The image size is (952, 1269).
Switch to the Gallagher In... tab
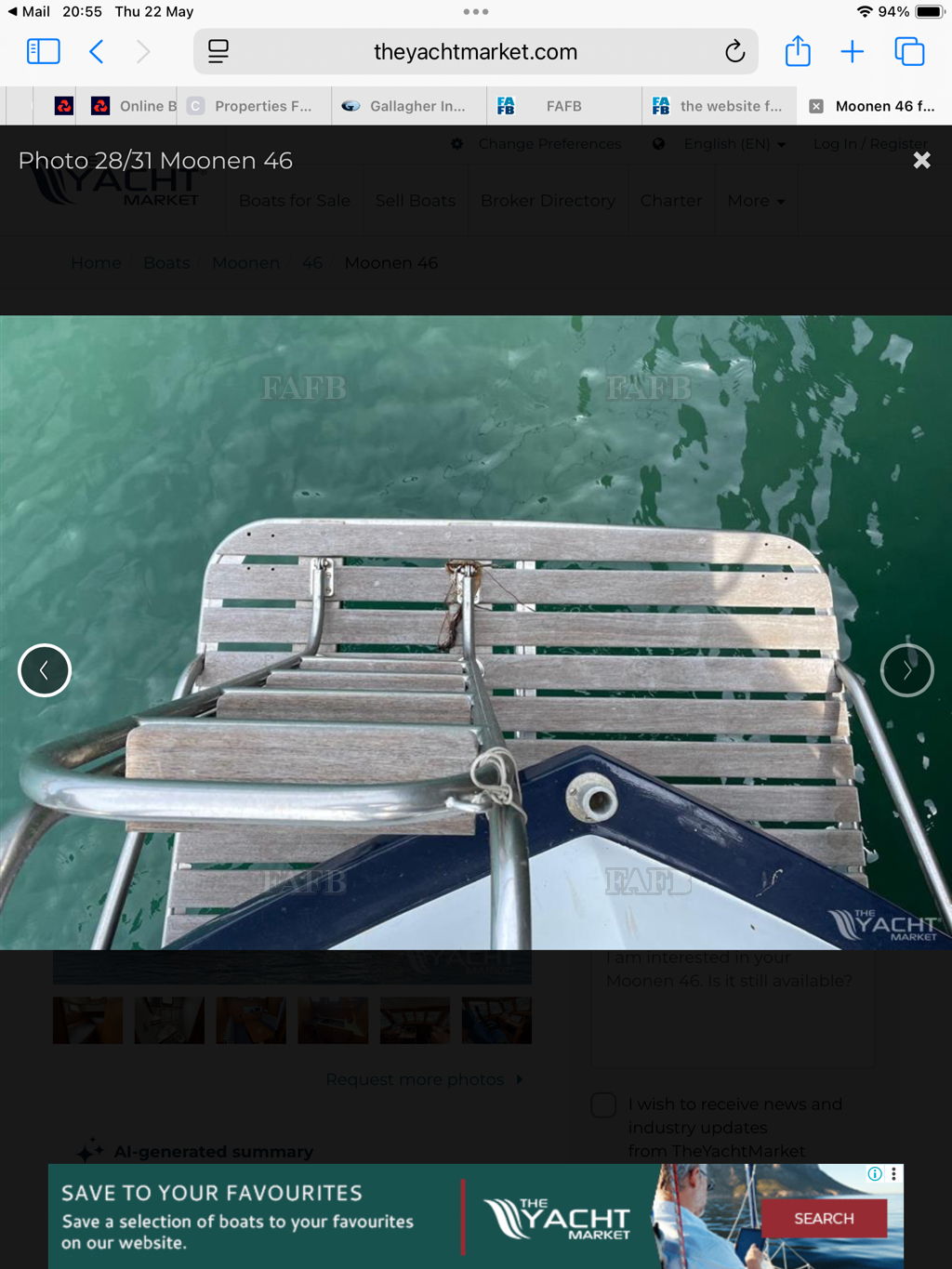click(416, 106)
